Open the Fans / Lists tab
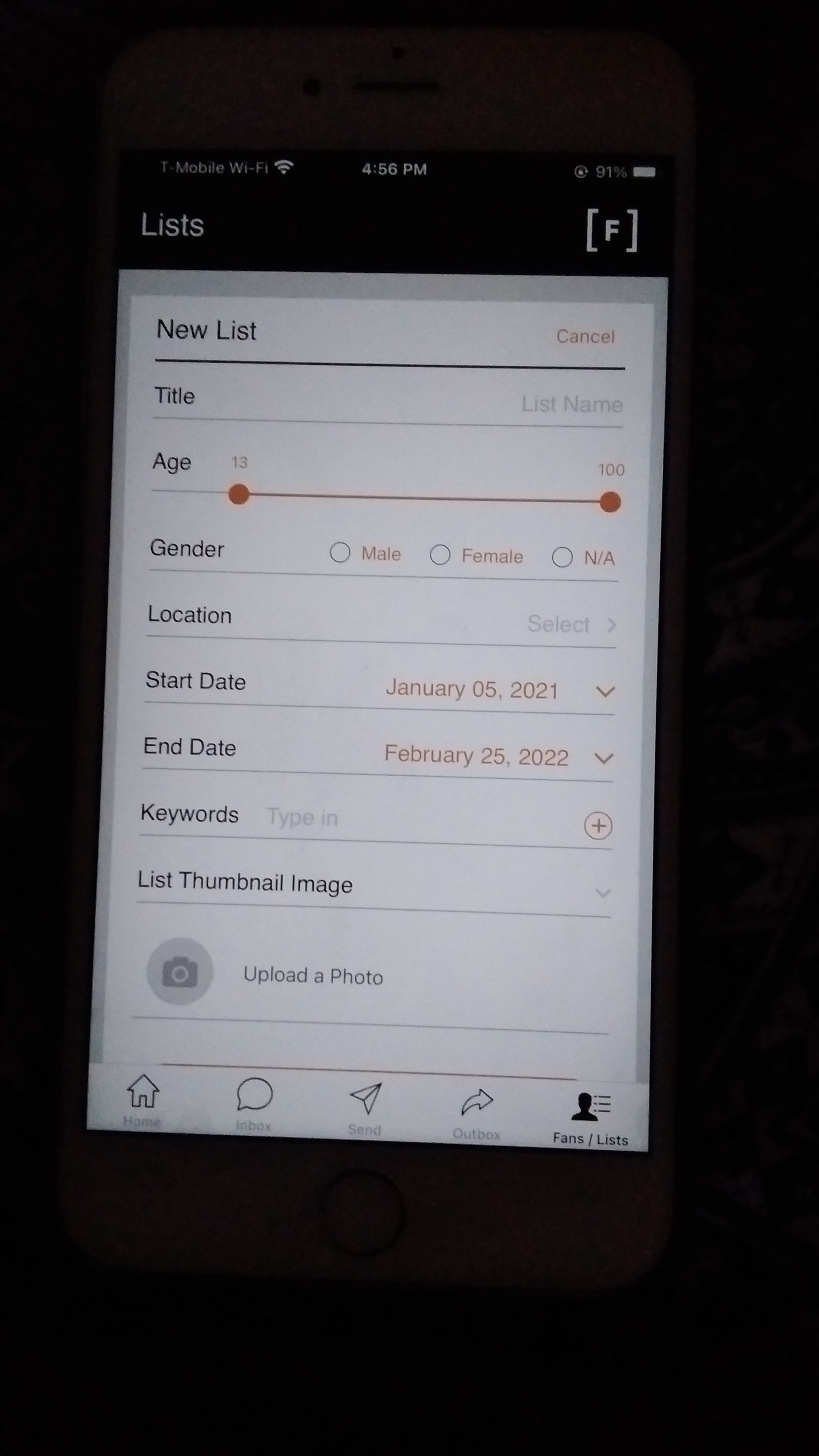Viewport: 819px width, 1456px height. coord(590,1119)
